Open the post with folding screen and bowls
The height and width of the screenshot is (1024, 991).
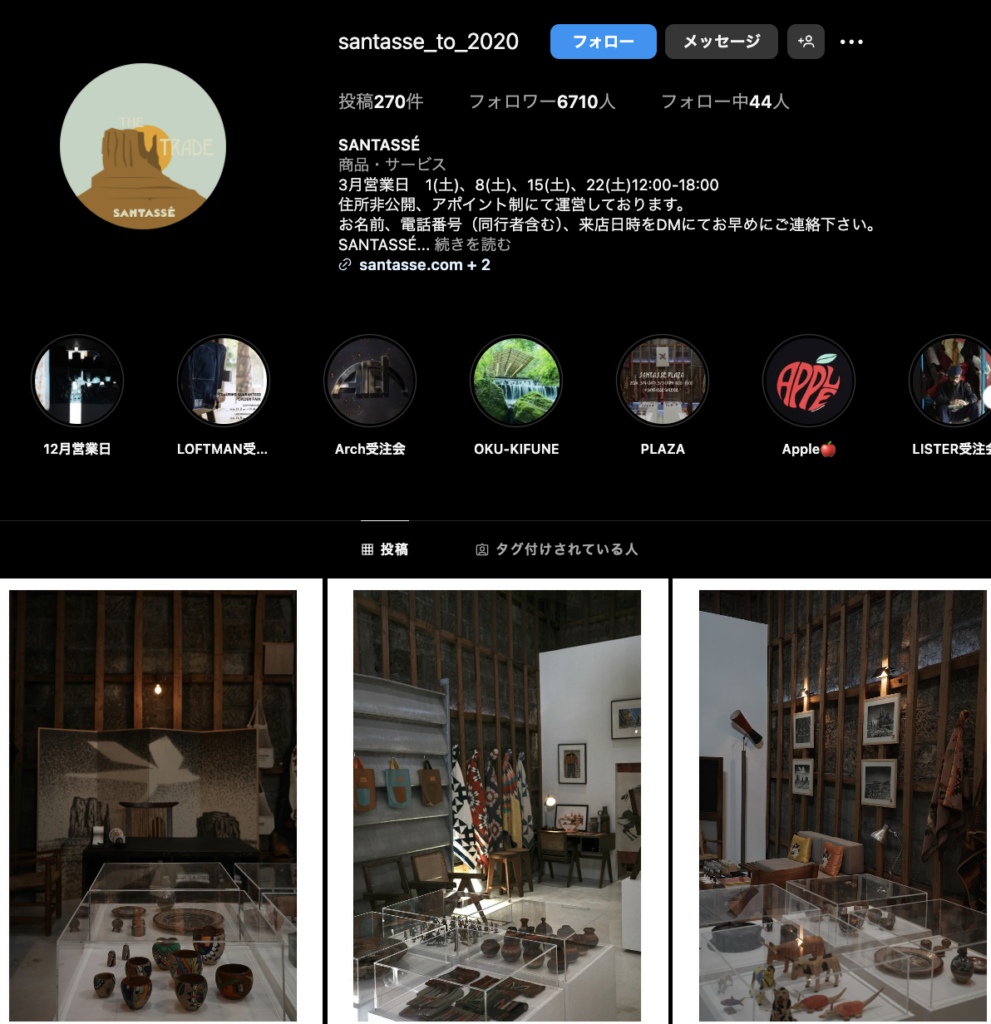[x=153, y=805]
